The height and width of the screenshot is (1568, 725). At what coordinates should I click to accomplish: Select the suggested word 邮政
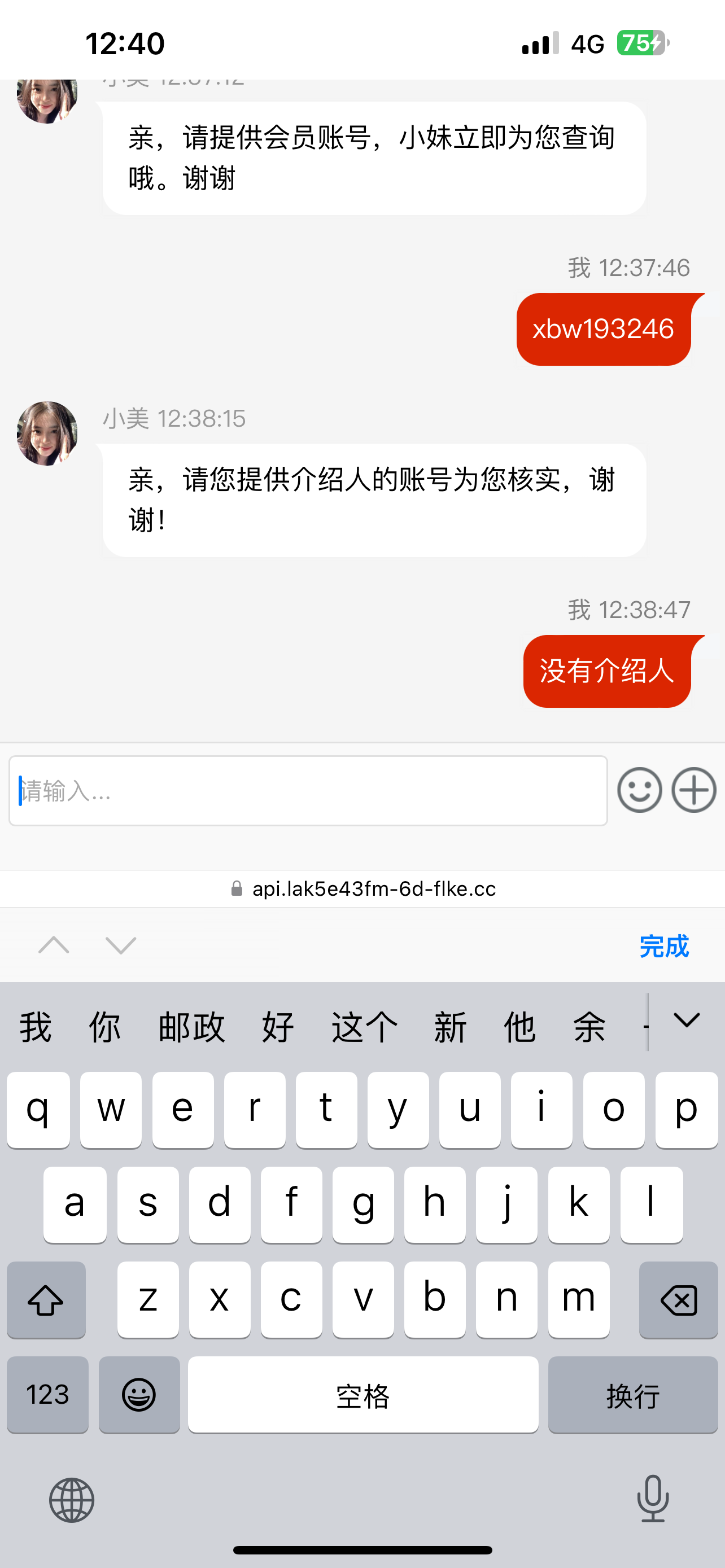coord(192,1027)
